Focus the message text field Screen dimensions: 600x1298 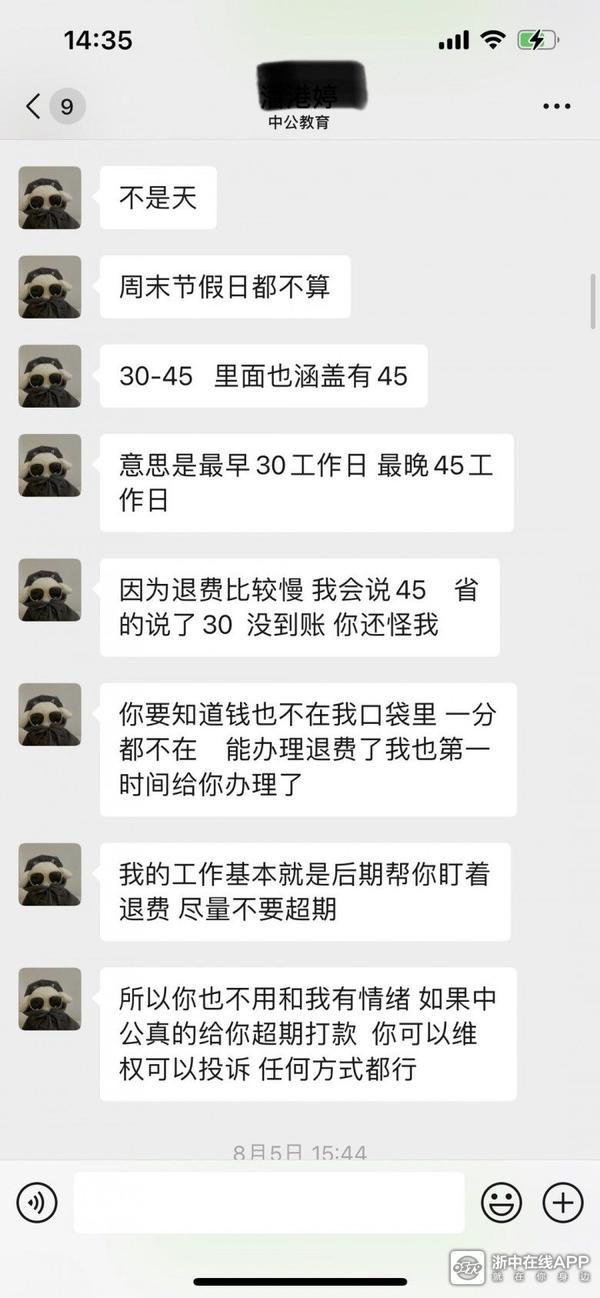pos(269,1202)
